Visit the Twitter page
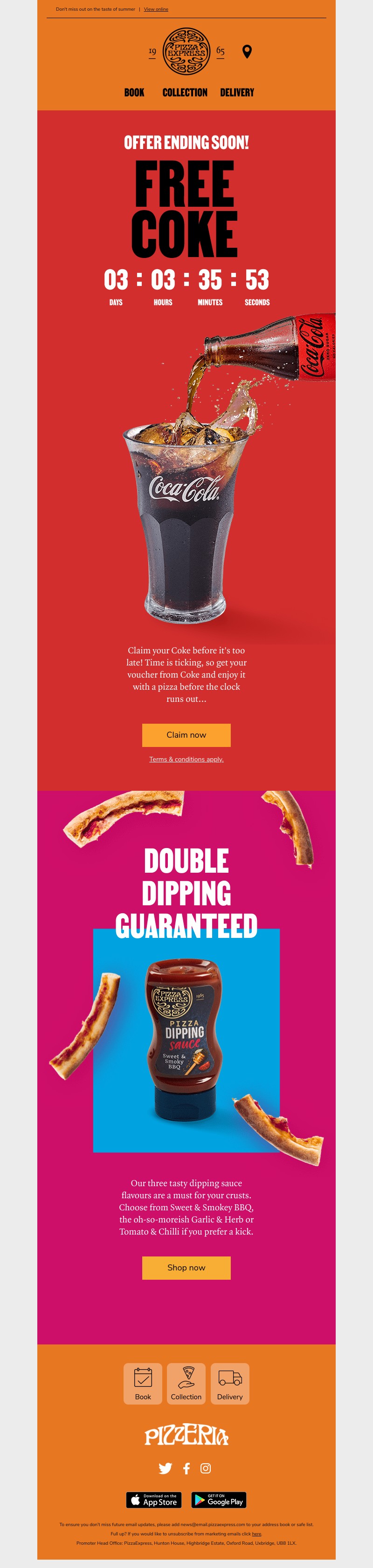The width and height of the screenshot is (373, 1568). coord(165,1468)
